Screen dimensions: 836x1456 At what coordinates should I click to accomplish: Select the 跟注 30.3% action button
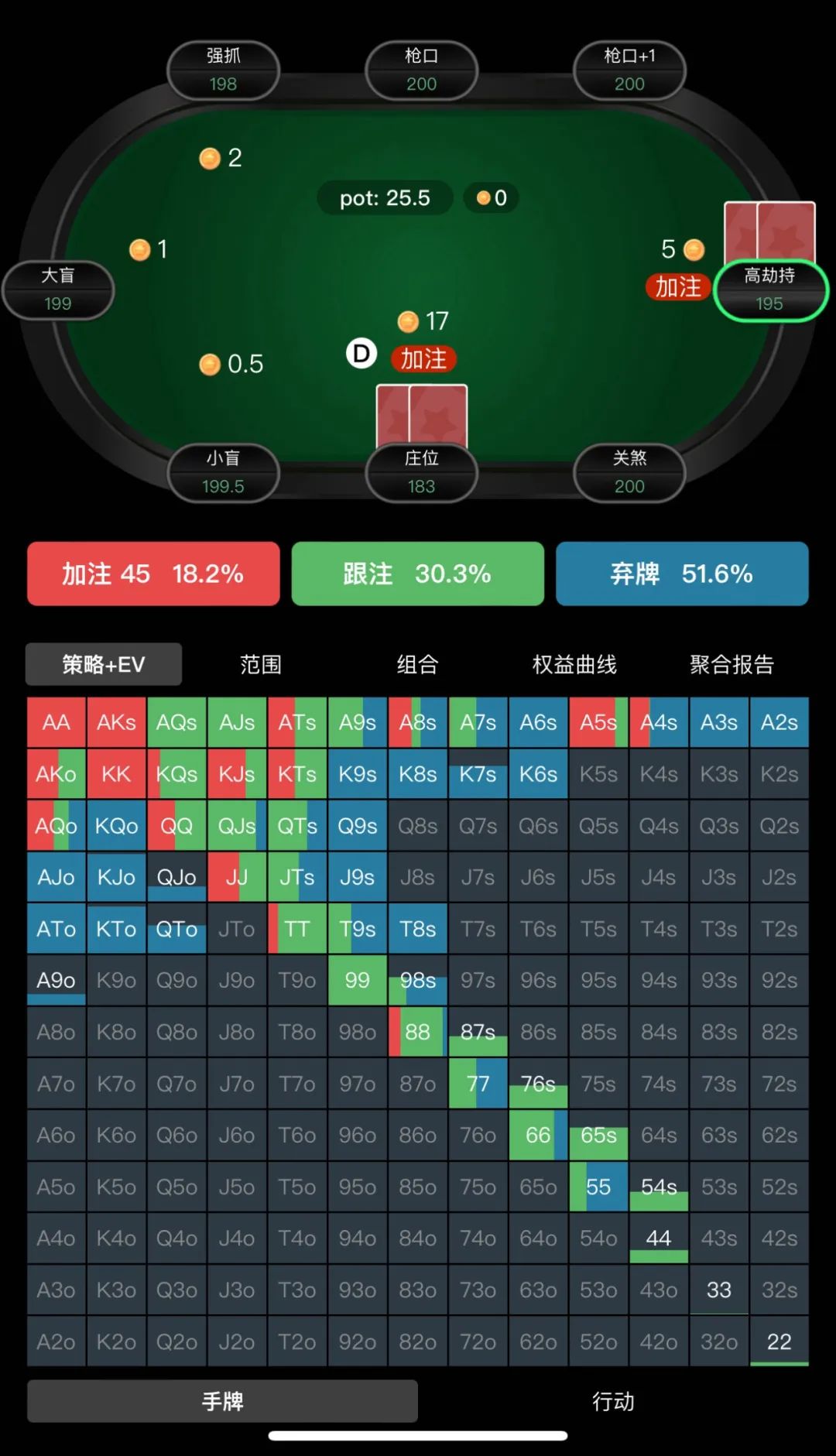coord(417,574)
